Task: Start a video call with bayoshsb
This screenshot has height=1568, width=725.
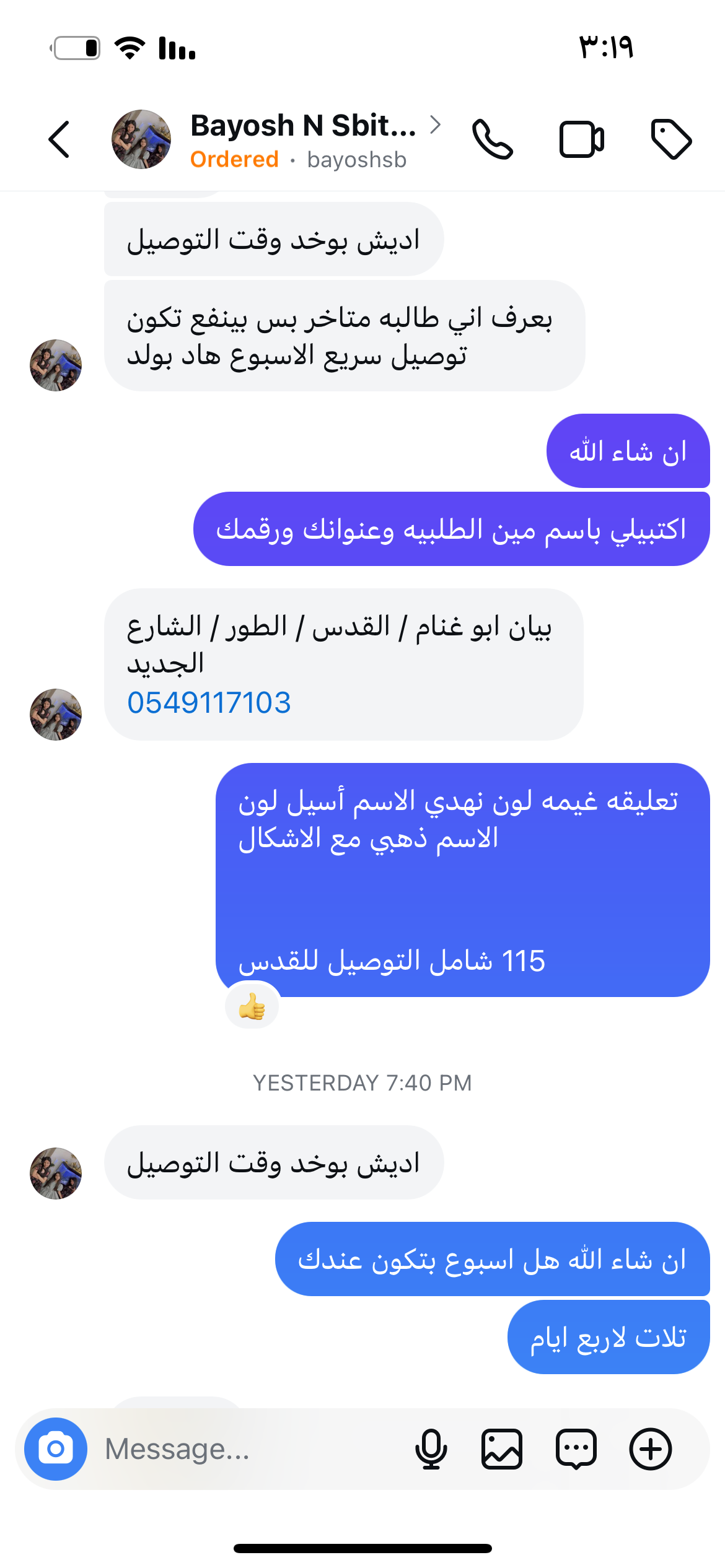Action: point(581,139)
